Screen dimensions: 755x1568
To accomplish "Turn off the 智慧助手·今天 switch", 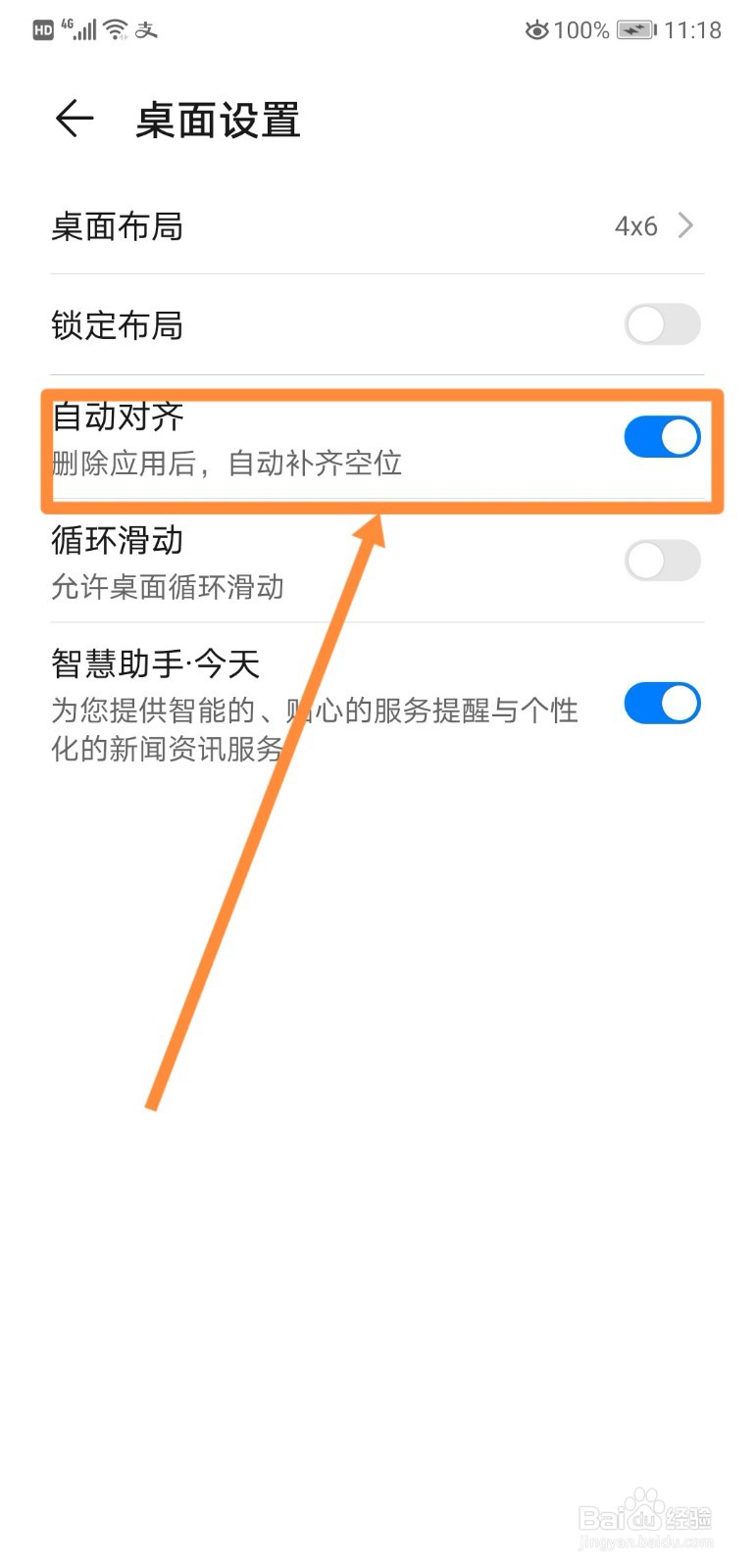I will 662,703.
